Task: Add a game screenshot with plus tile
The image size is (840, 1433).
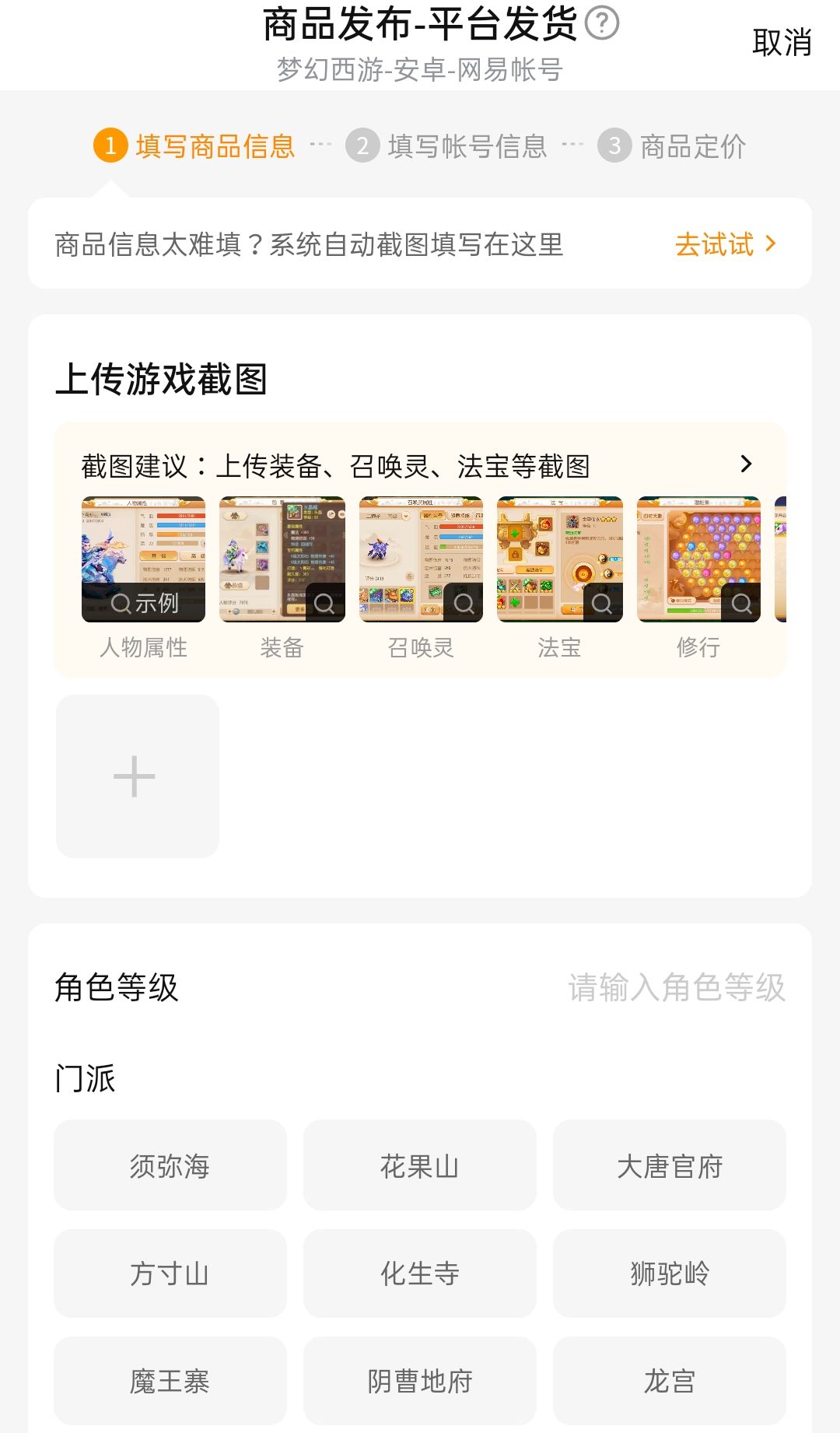Action: pos(137,776)
